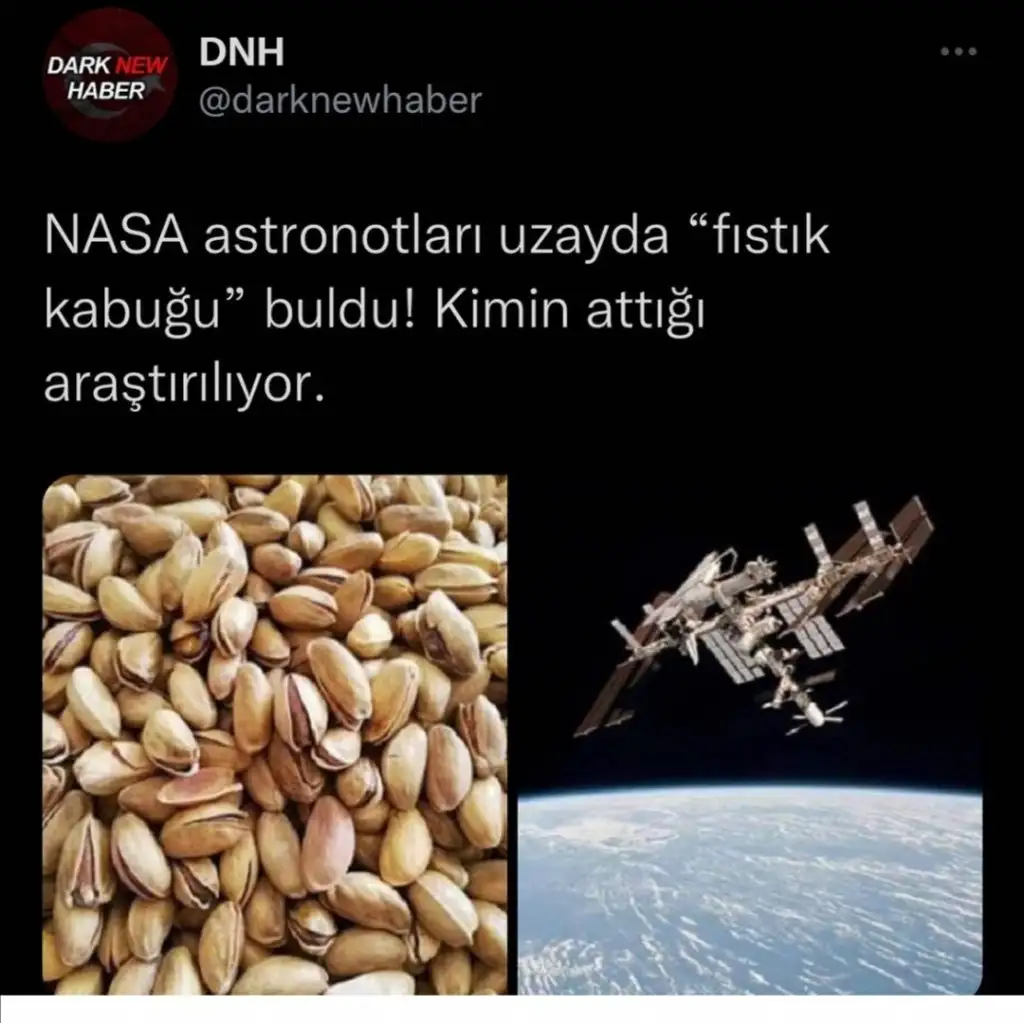1024x1023 pixels.
Task: Open the tweet's three-dot overflow menu
Action: (x=957, y=52)
